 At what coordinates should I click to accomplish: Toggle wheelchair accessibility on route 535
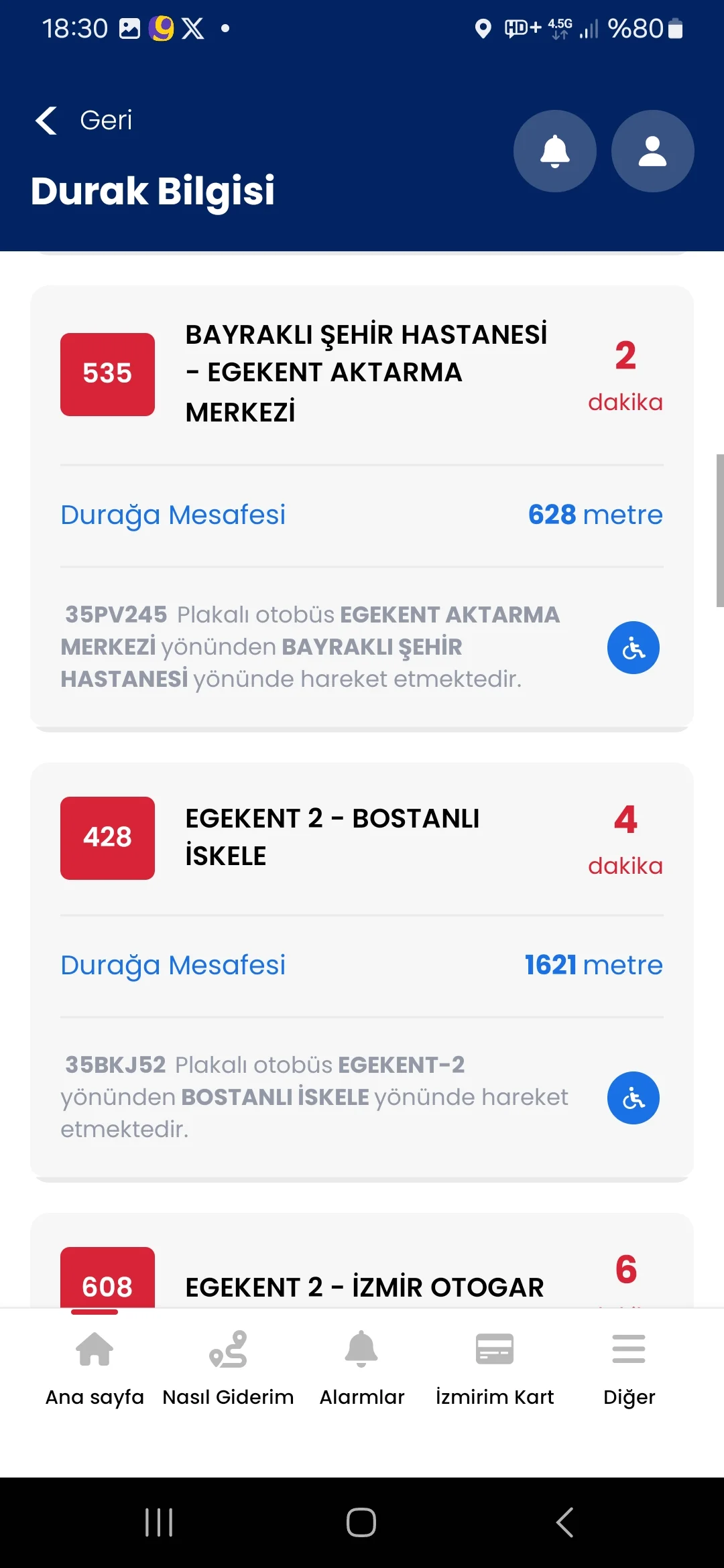point(632,647)
